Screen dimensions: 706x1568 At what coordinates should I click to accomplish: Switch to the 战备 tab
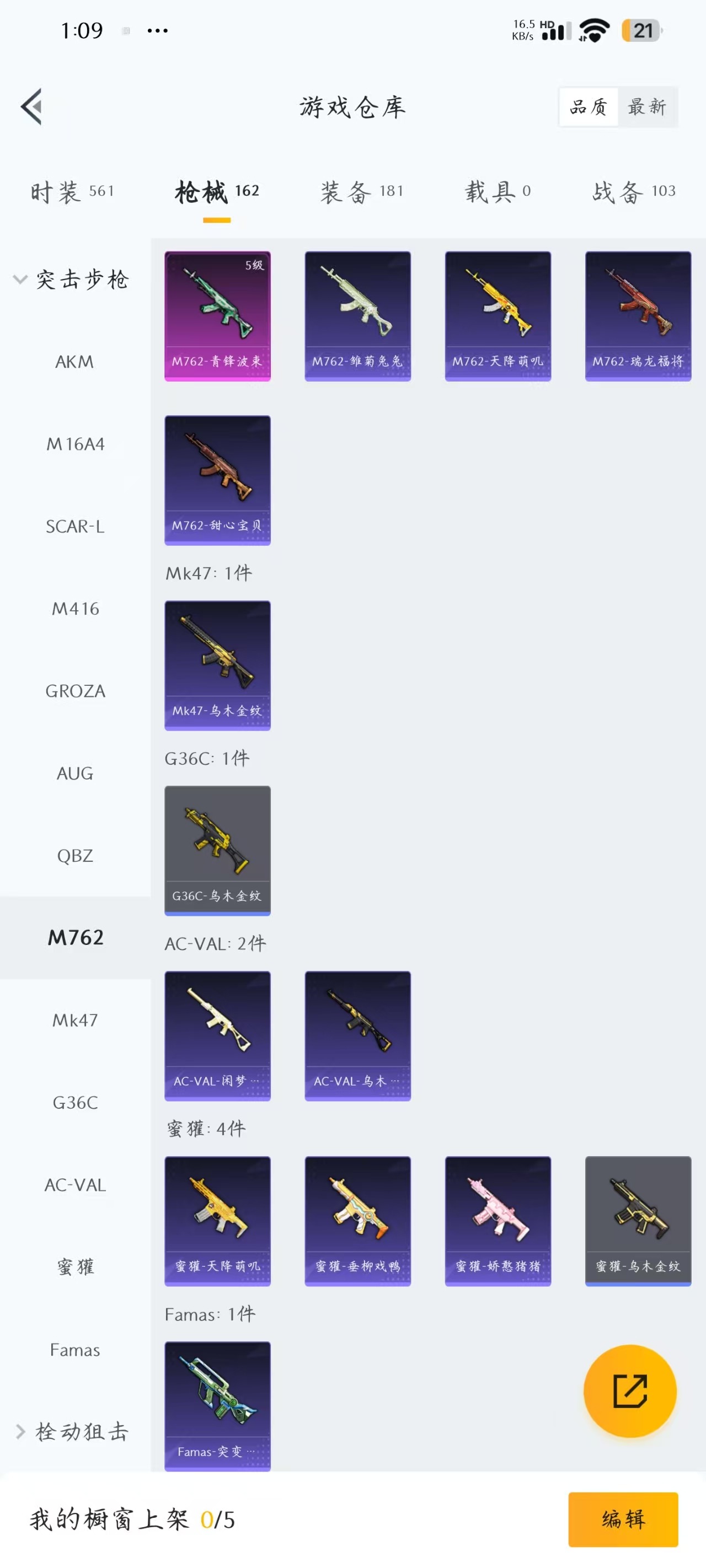click(x=634, y=192)
